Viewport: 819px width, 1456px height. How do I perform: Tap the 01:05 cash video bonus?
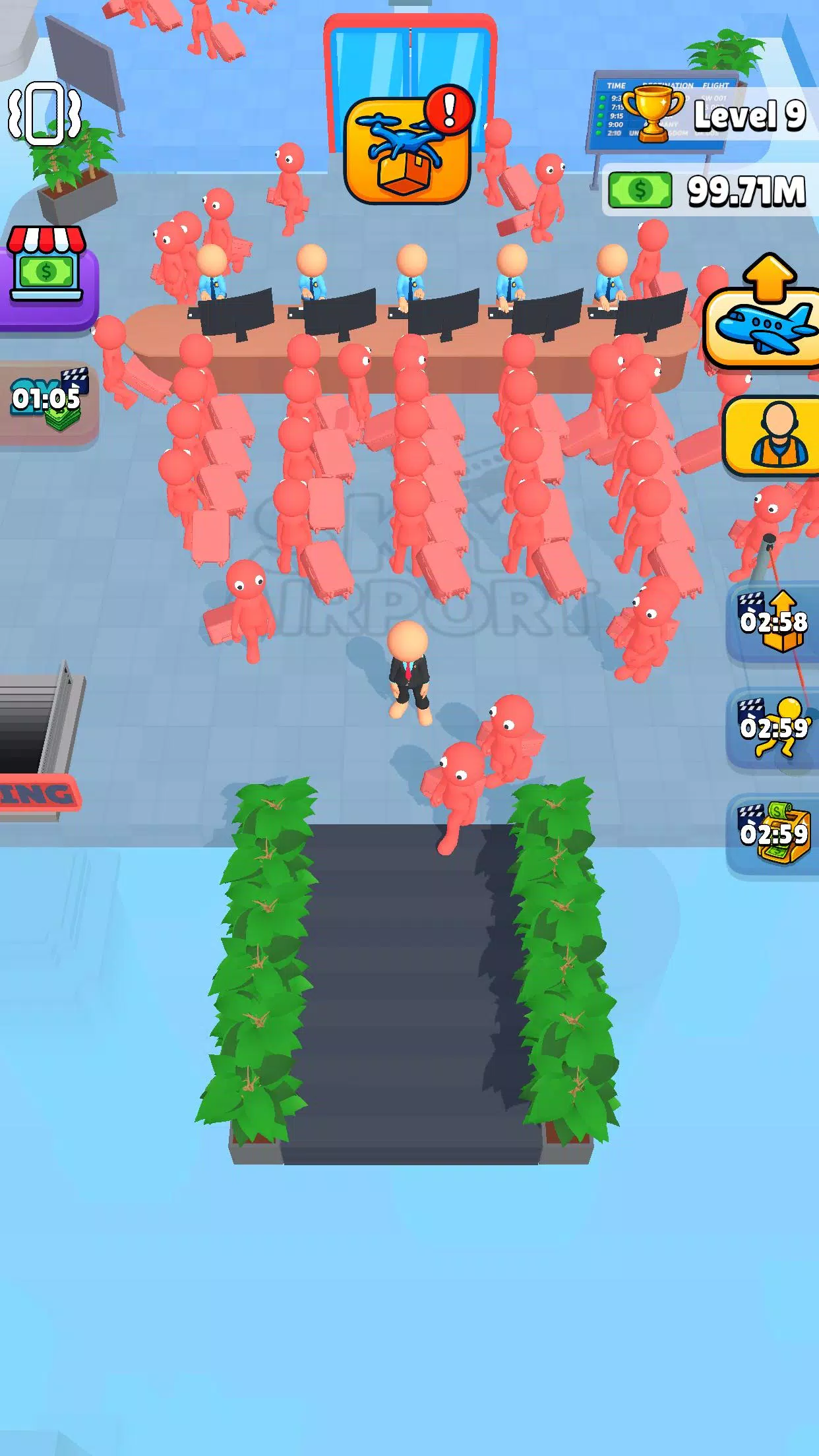(x=49, y=401)
